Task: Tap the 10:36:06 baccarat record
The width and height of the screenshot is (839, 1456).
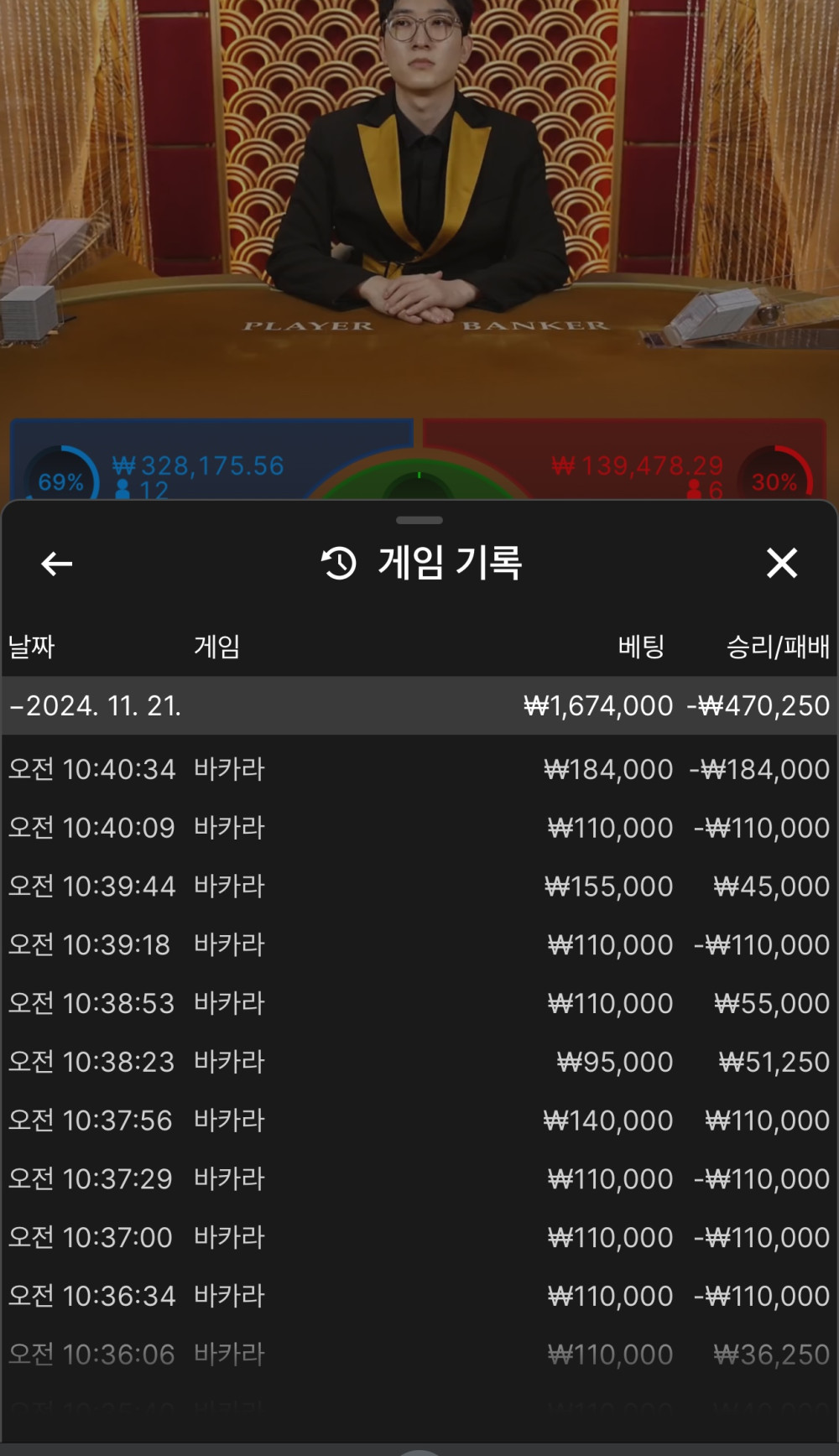Action: point(419,1355)
